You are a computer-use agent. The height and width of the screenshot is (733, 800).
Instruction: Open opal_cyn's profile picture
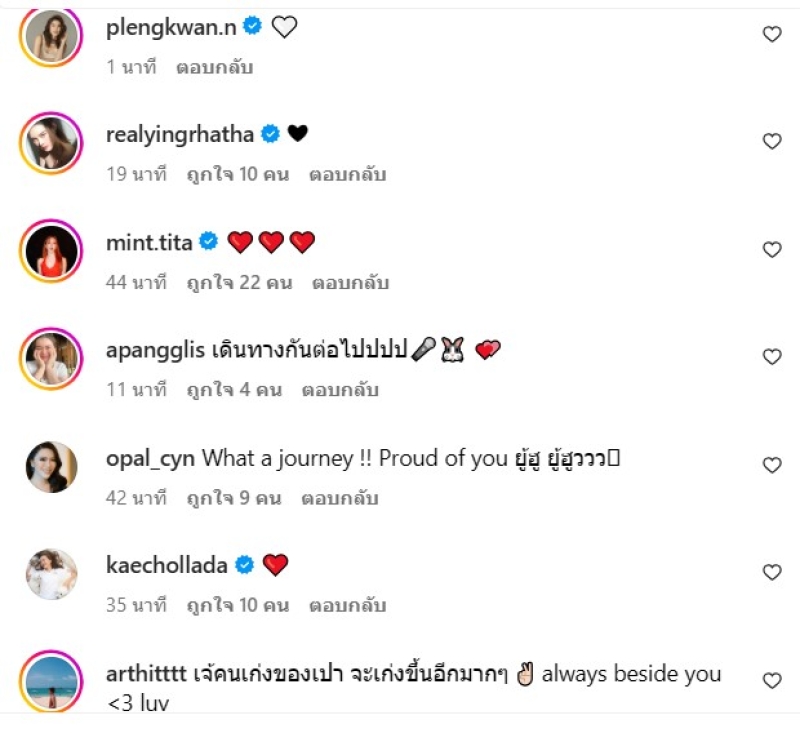49,467
